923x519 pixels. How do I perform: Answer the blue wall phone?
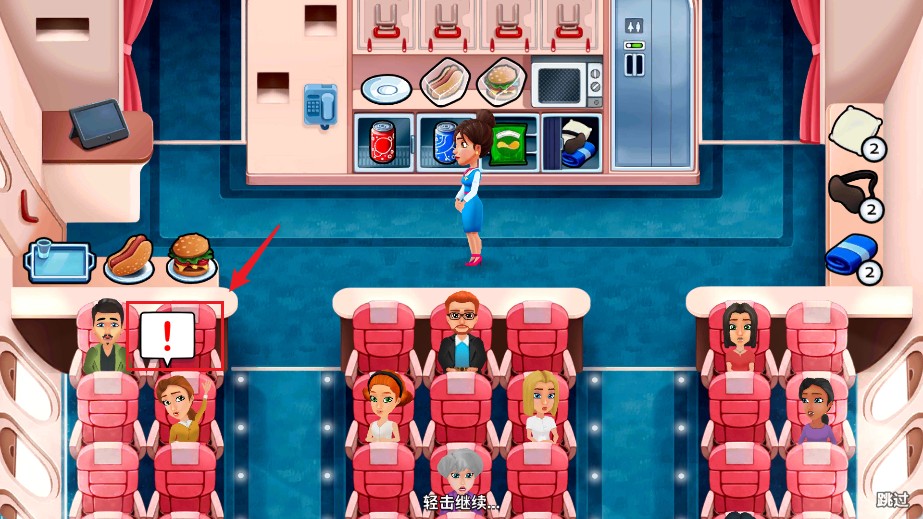[x=320, y=106]
